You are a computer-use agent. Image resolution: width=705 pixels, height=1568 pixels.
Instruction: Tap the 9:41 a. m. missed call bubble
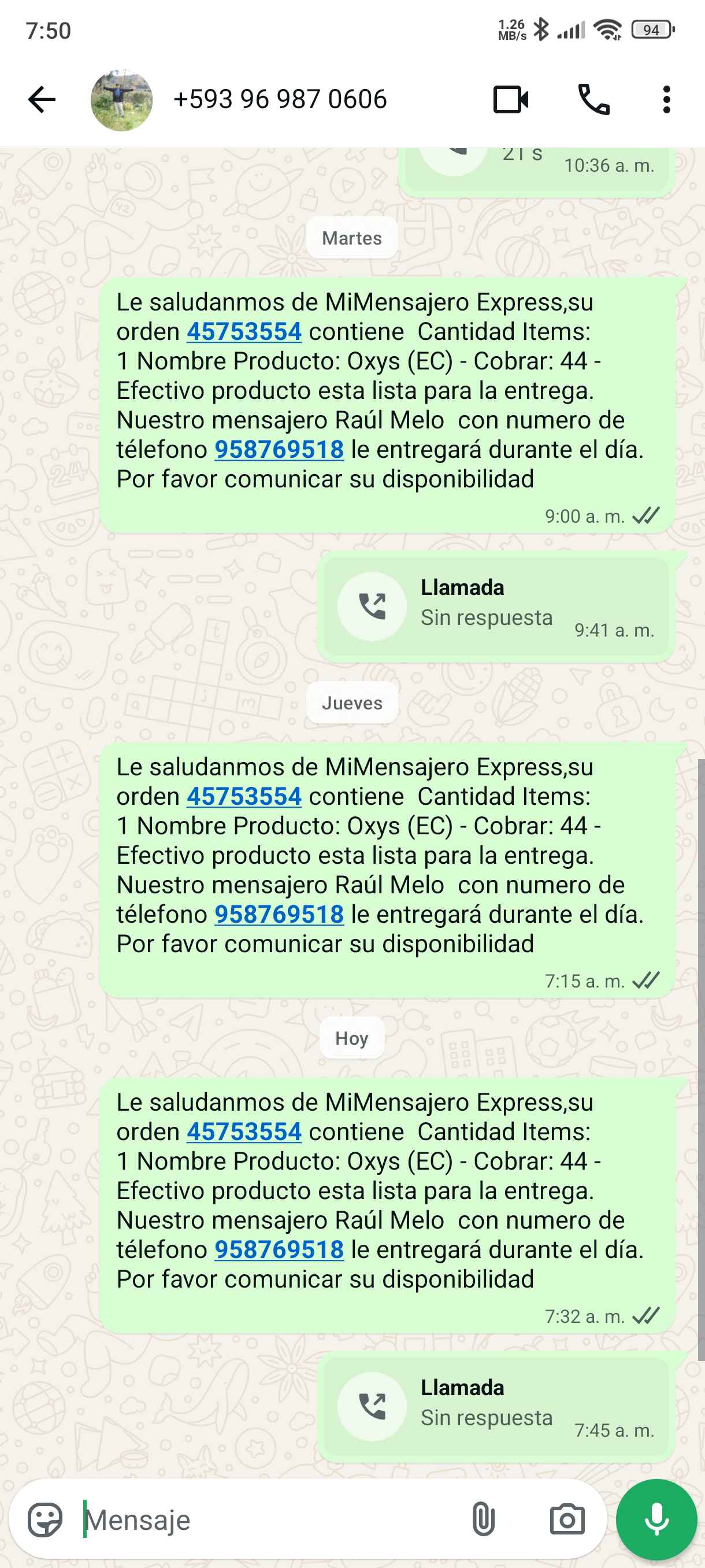(x=495, y=607)
